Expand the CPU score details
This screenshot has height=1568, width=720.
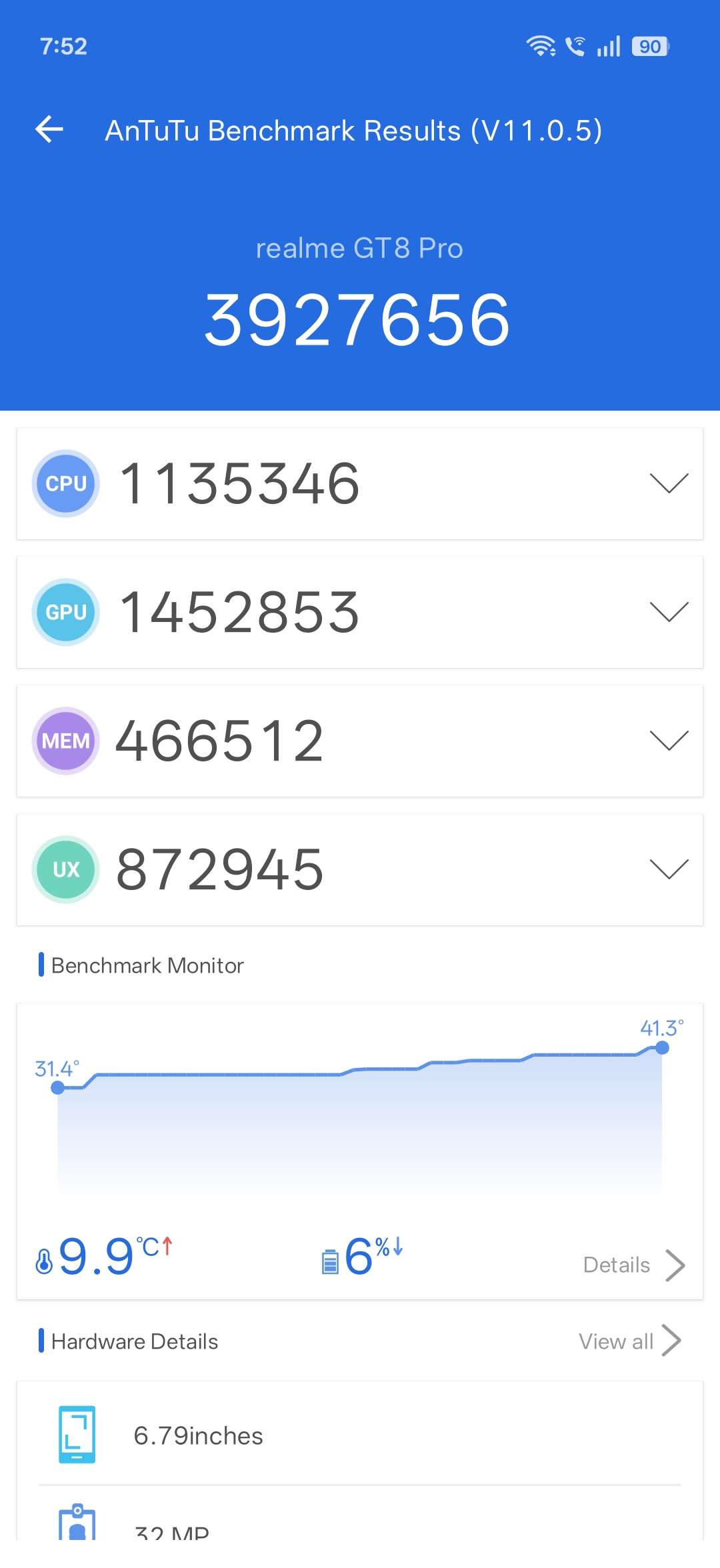click(669, 483)
